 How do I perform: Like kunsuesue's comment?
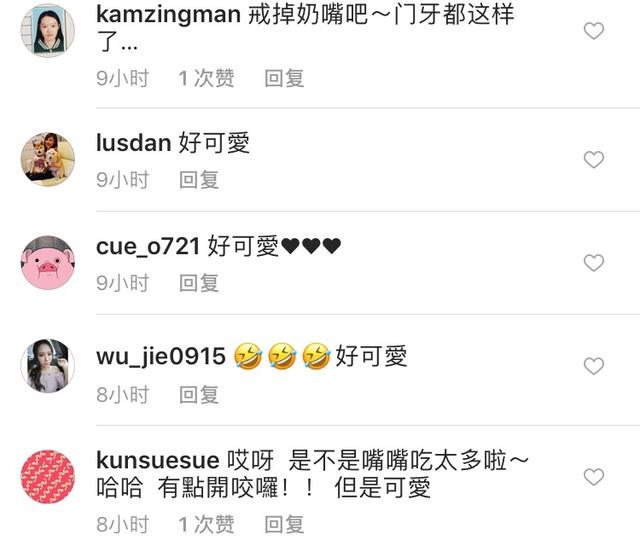click(593, 475)
